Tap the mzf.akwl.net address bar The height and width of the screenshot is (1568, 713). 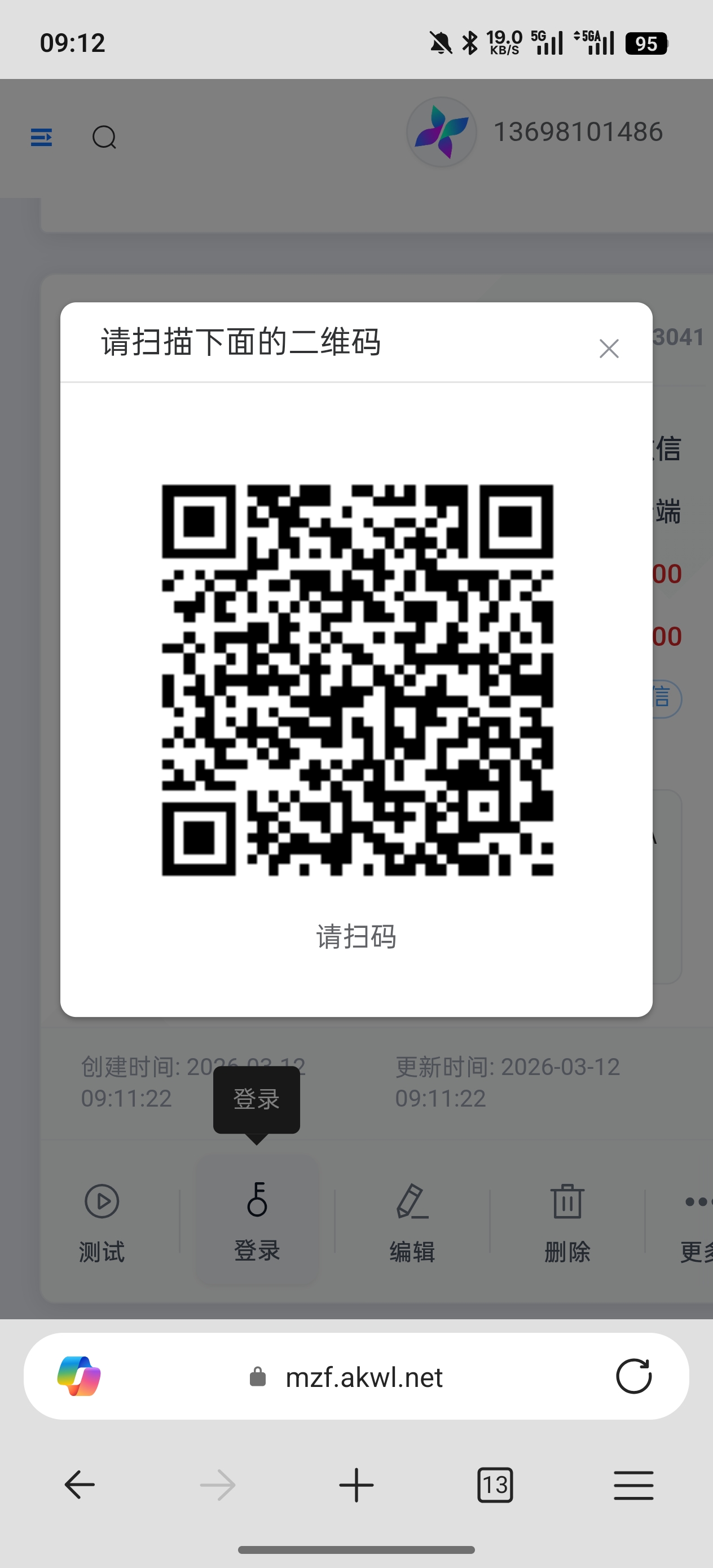tap(363, 1377)
